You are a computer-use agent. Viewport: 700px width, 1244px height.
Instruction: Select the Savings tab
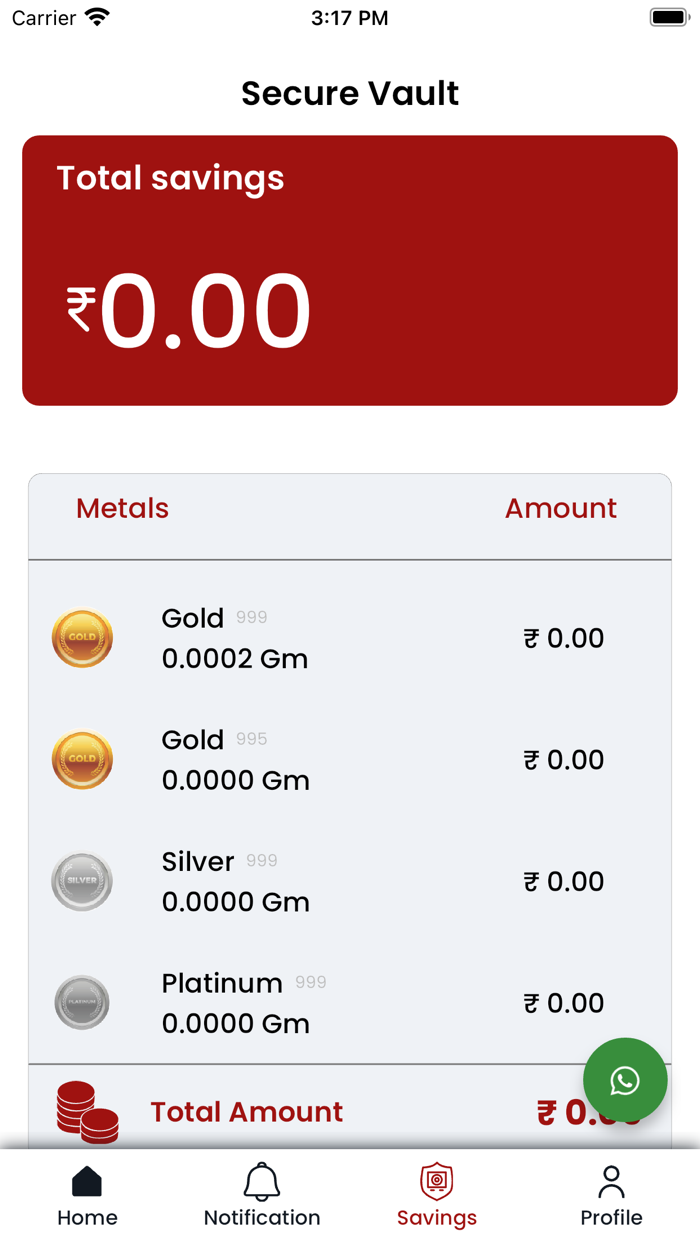click(437, 1196)
